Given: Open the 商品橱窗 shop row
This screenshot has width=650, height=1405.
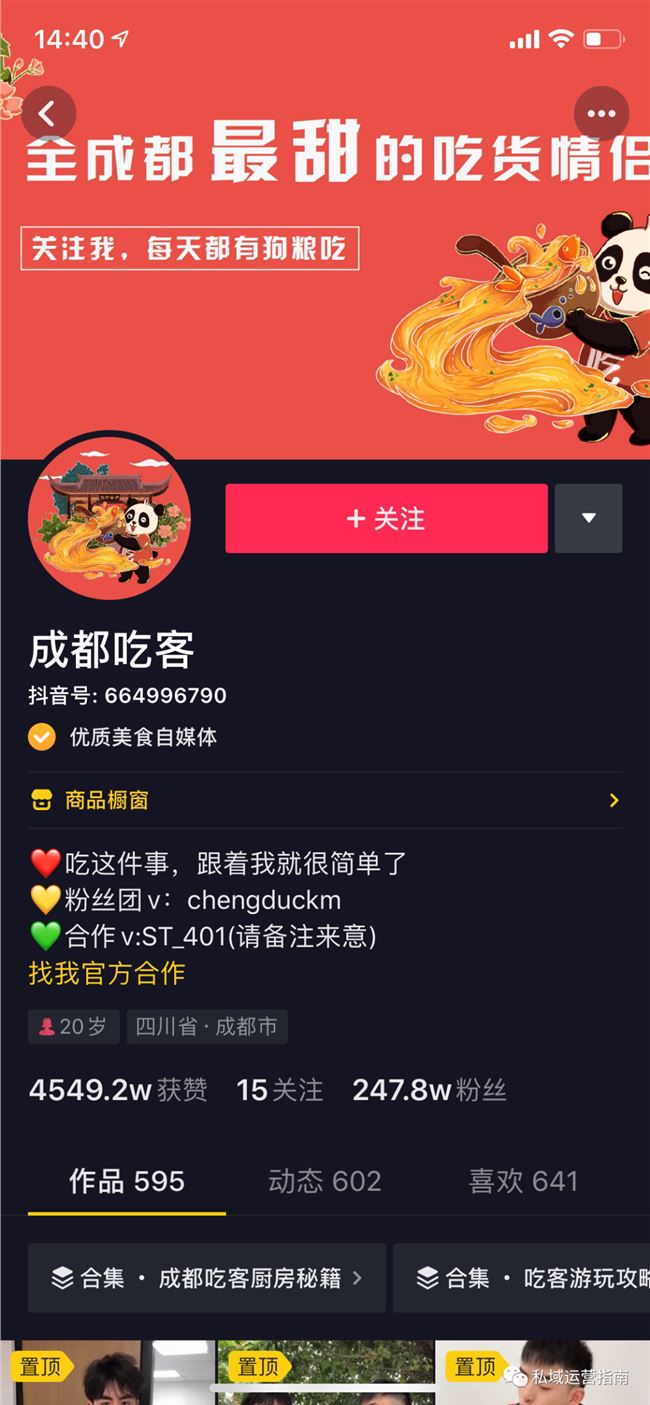Looking at the screenshot, I should [x=325, y=800].
